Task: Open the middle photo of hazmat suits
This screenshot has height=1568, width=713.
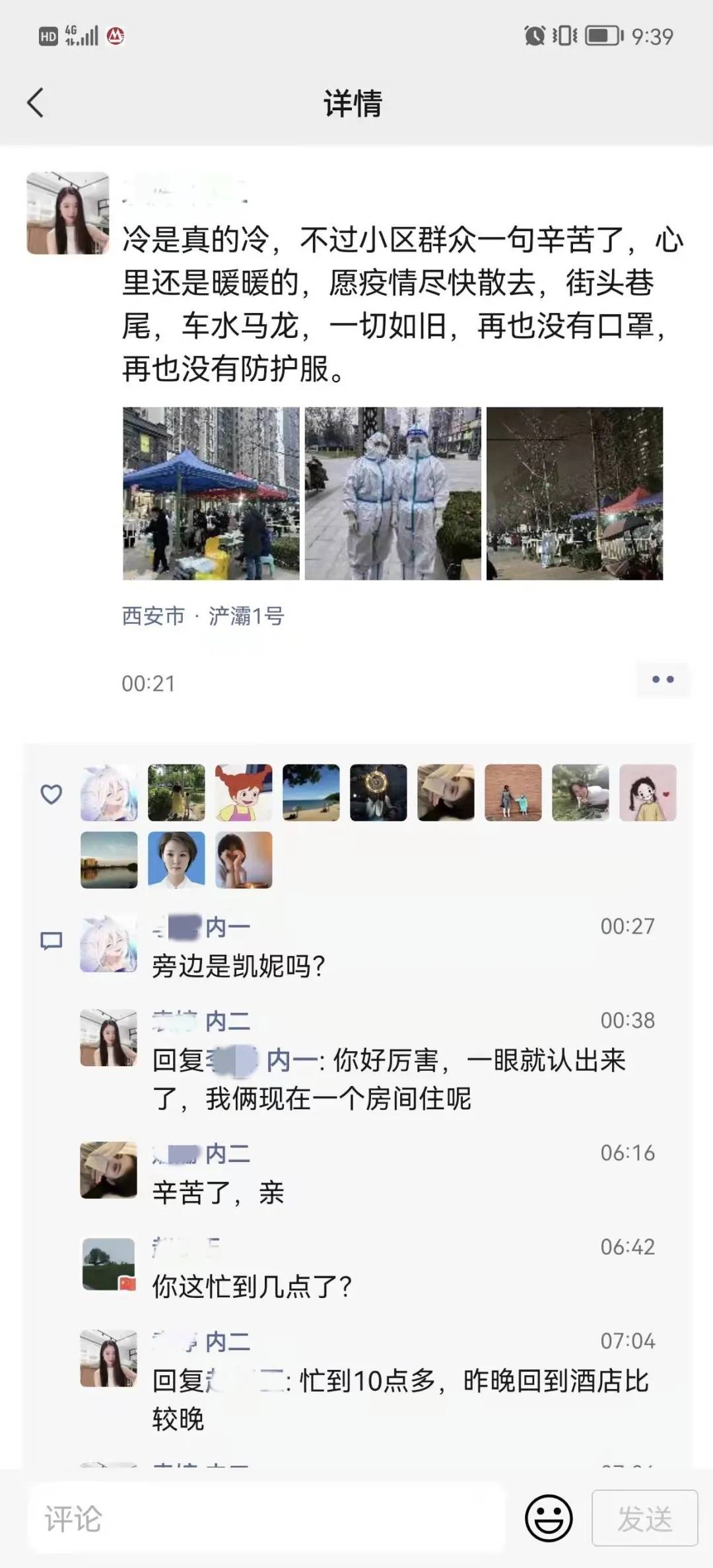Action: point(392,494)
